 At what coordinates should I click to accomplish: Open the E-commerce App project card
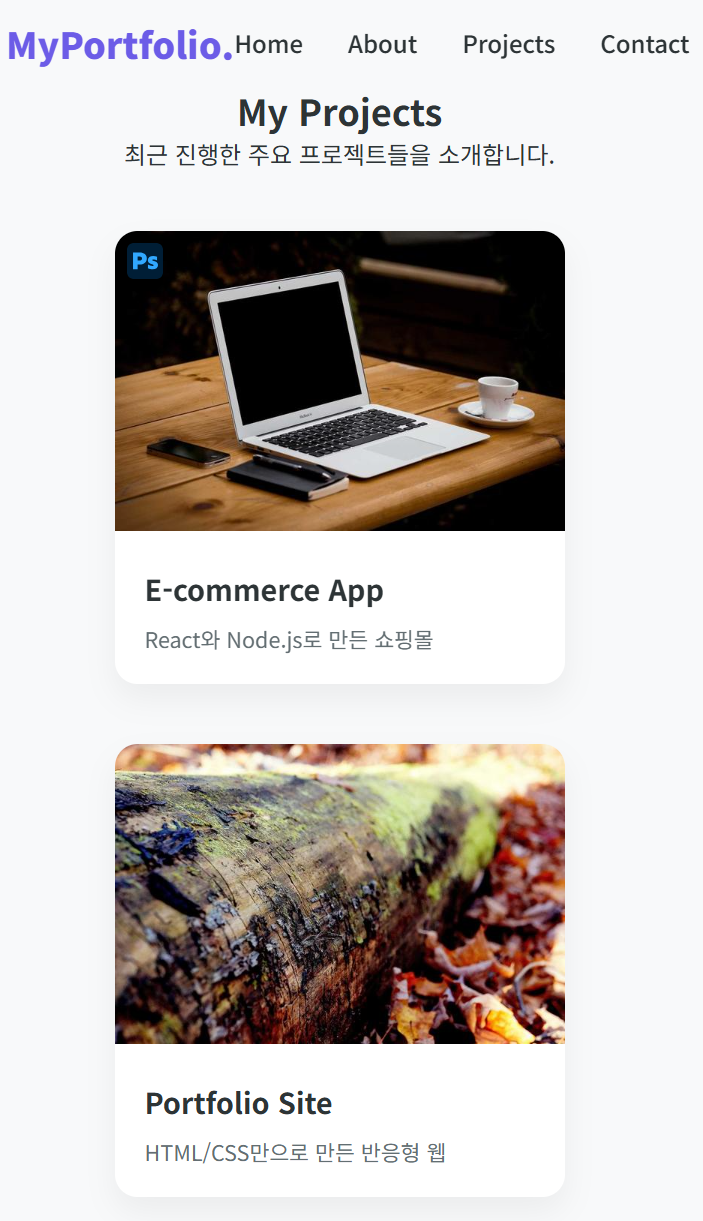[x=340, y=457]
